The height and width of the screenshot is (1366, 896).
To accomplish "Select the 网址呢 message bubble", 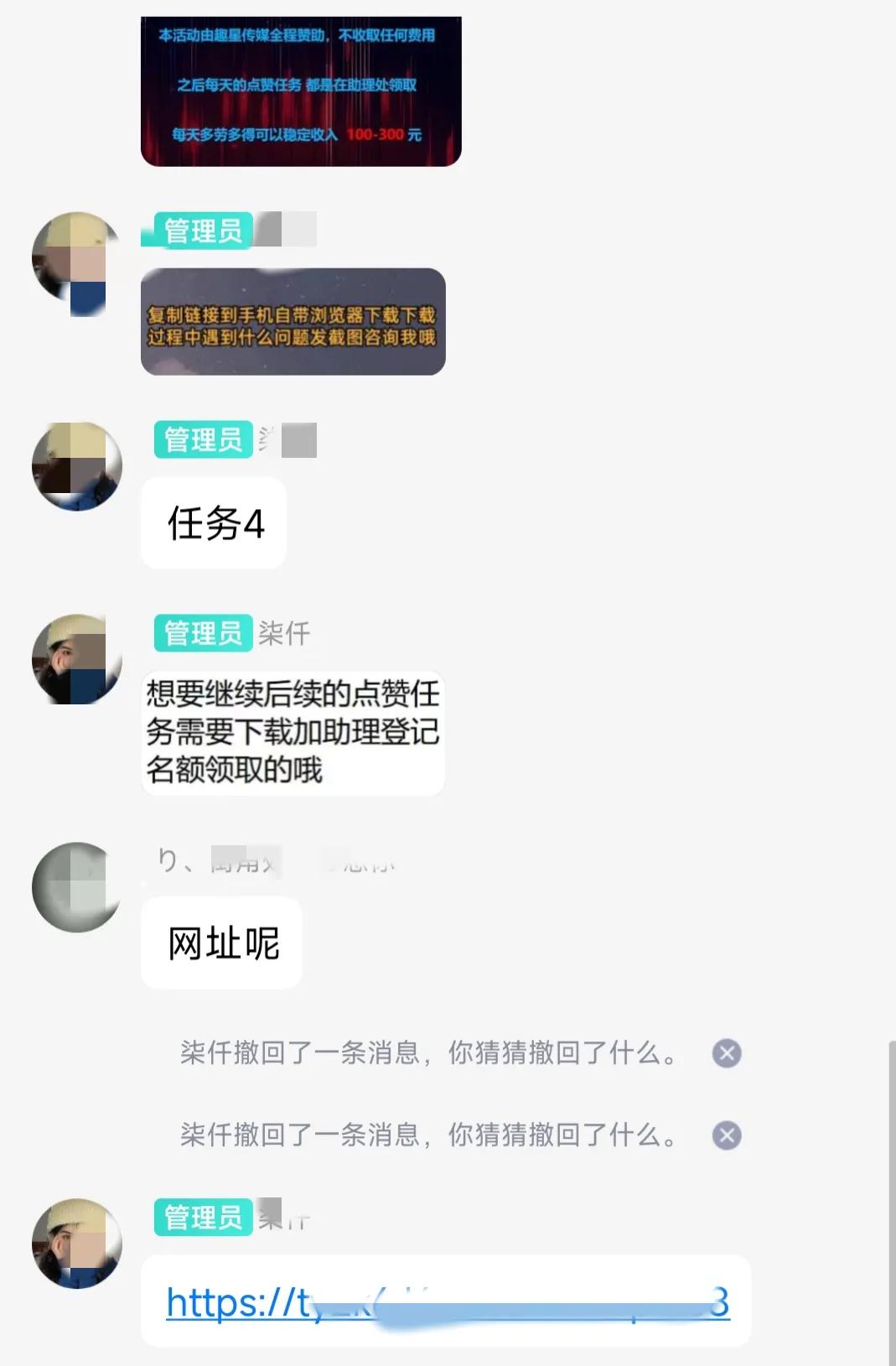I will (x=220, y=942).
